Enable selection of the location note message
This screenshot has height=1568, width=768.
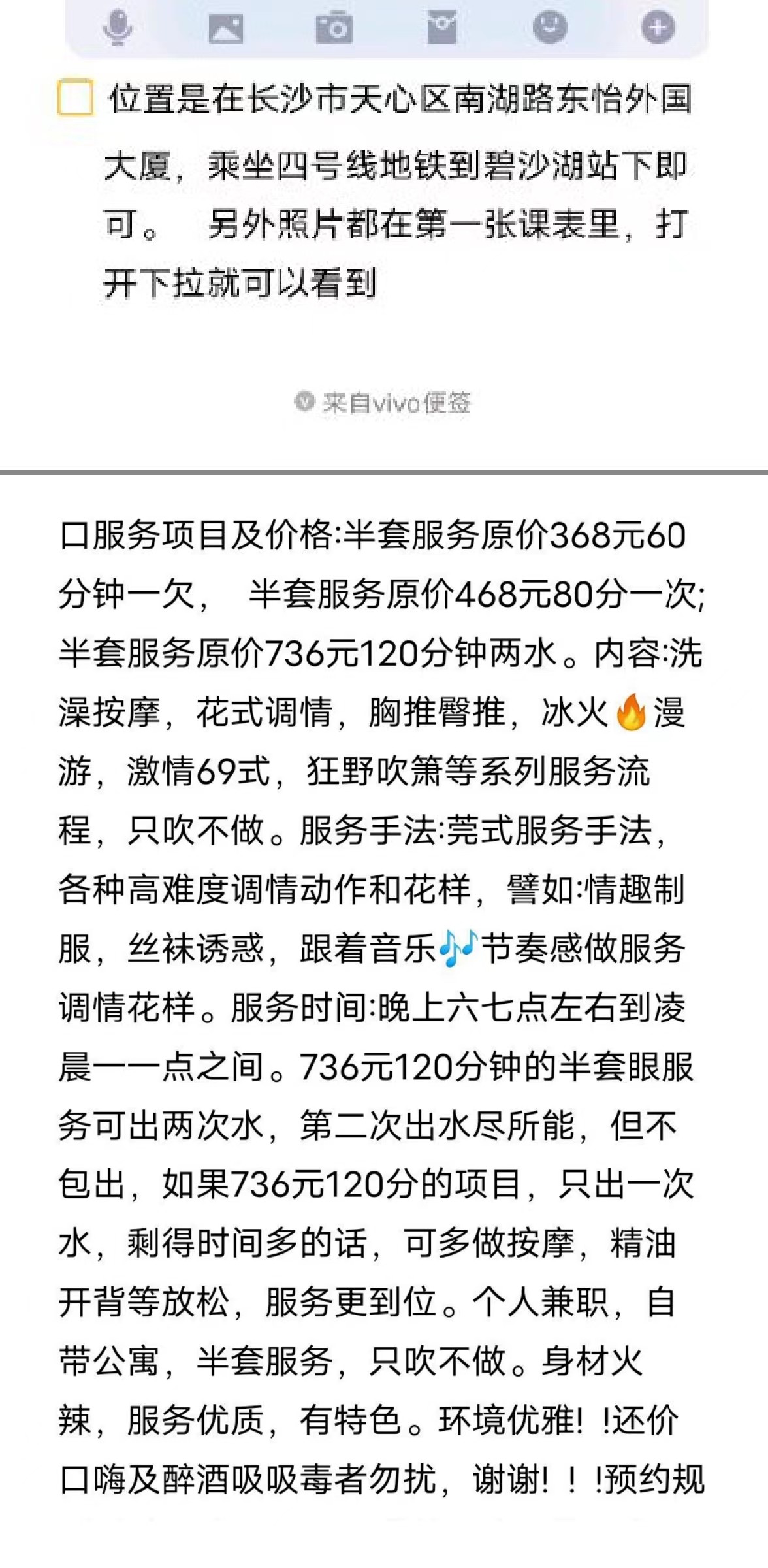tap(74, 98)
